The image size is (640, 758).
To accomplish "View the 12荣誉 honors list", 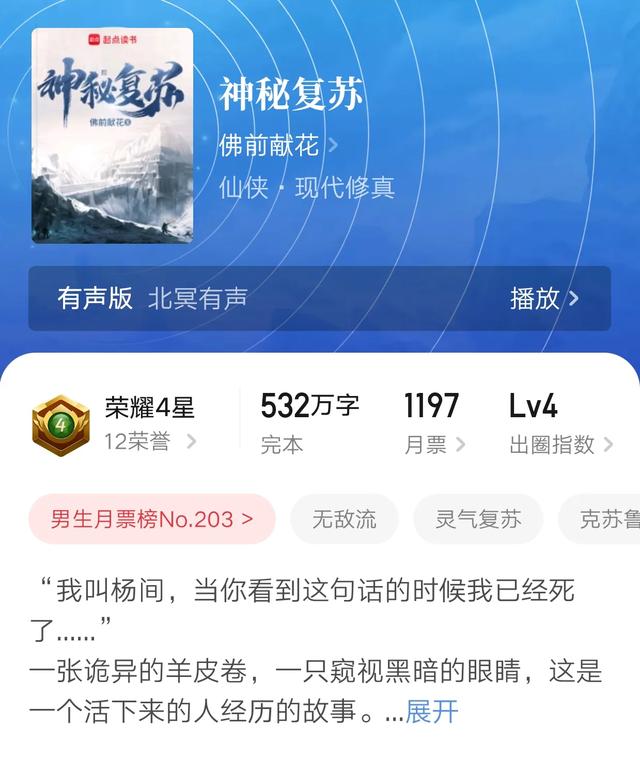I will pos(150,441).
